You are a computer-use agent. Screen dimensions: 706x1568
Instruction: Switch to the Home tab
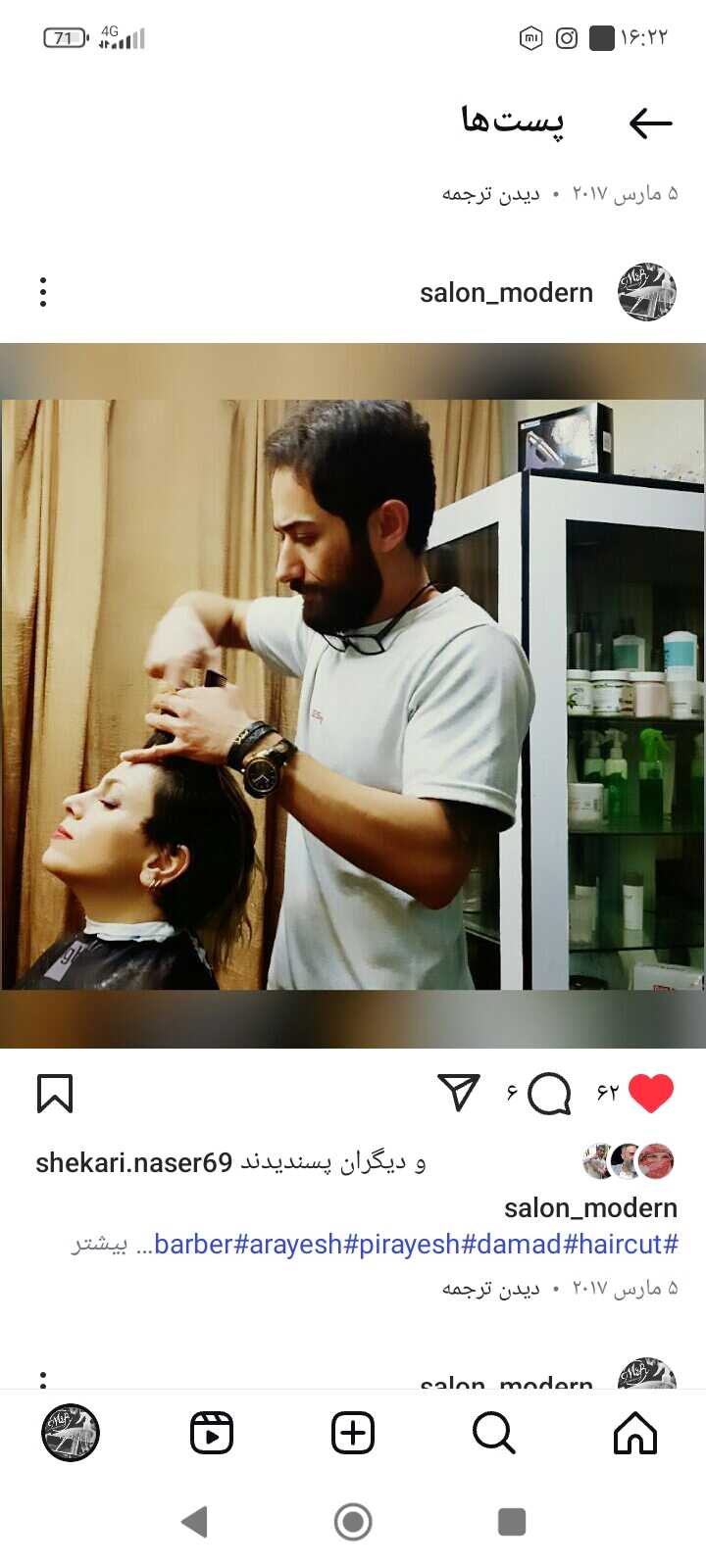pos(635,1433)
